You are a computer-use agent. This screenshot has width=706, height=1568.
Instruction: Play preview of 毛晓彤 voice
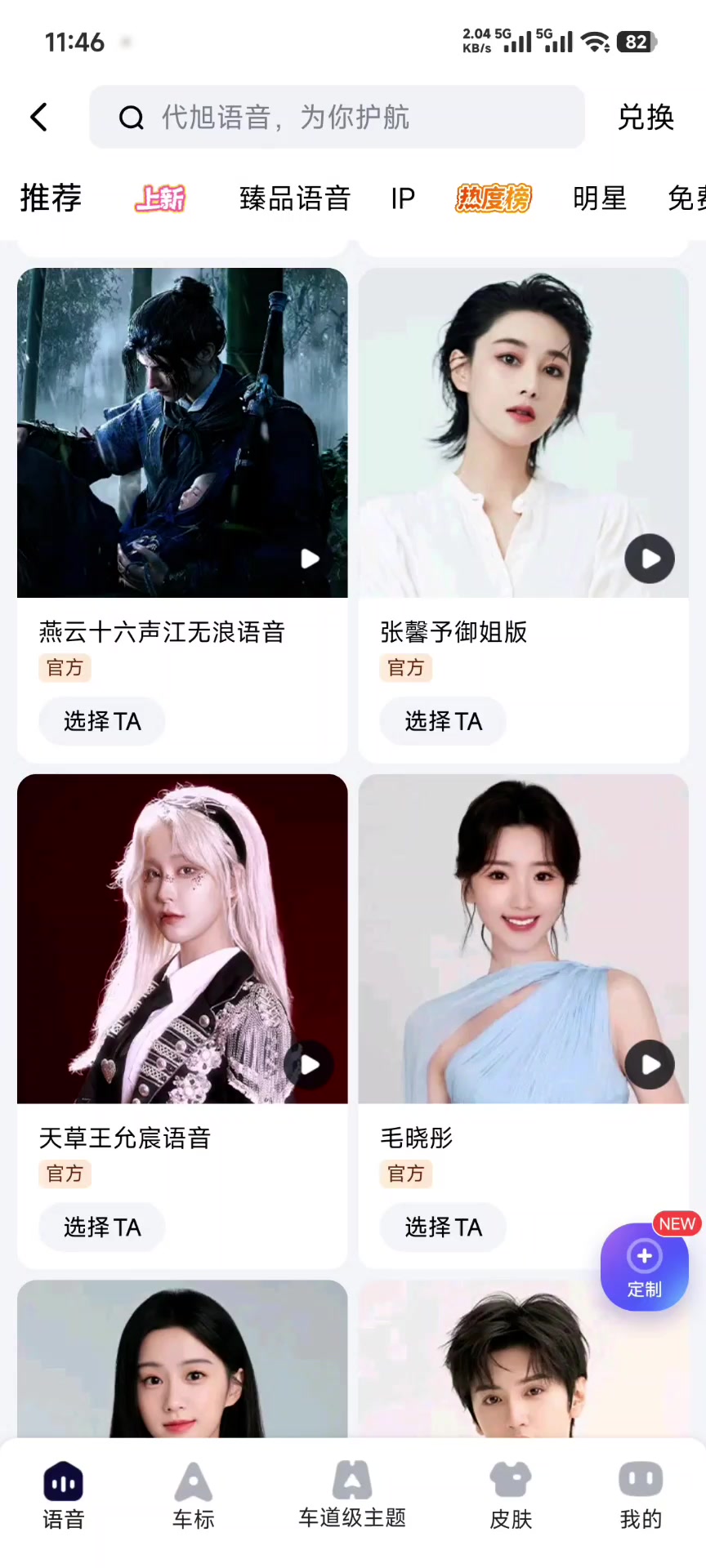tap(650, 1065)
